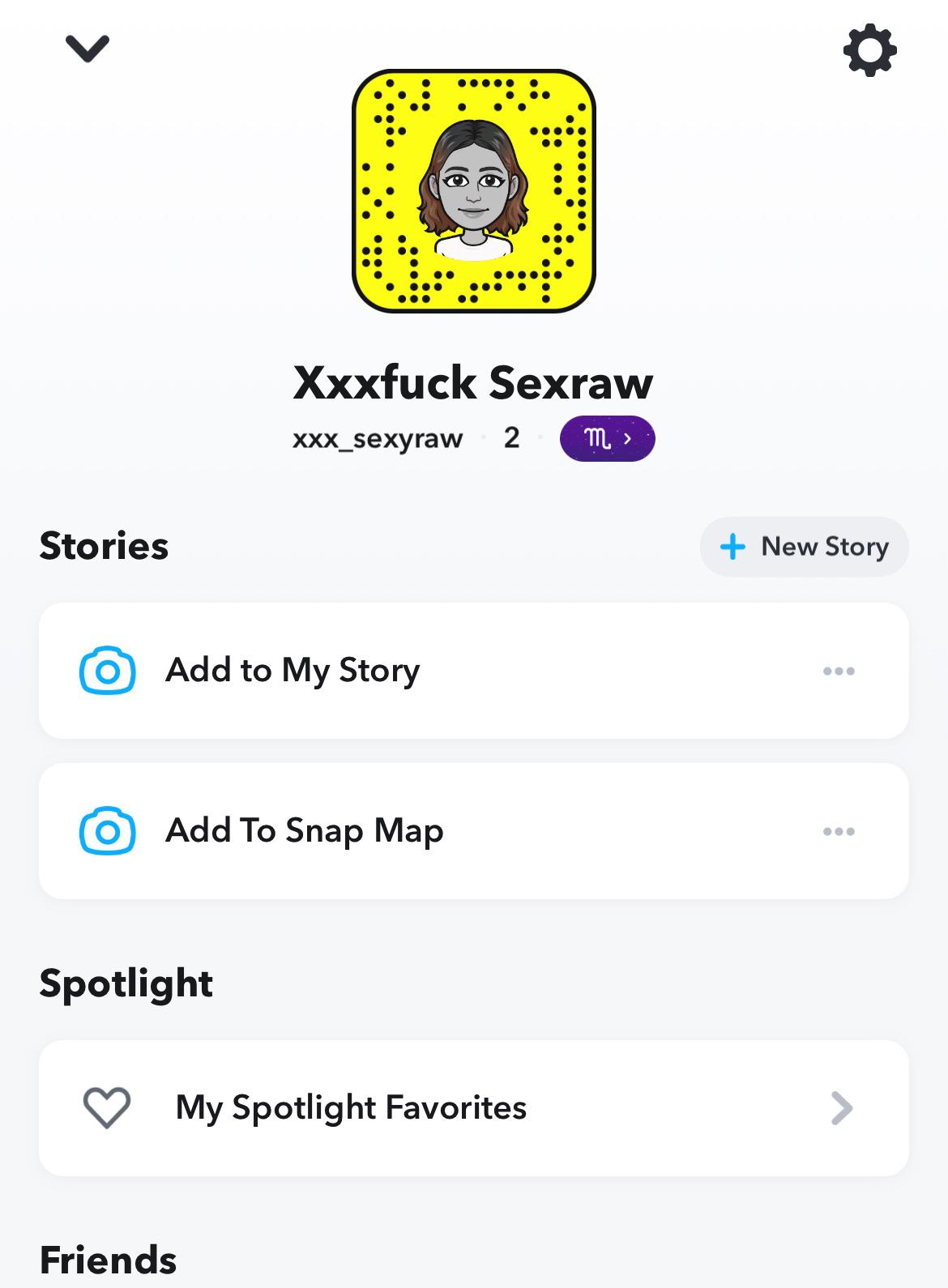Close profile with the down chevron
Viewport: 948px width, 1288px height.
87,49
